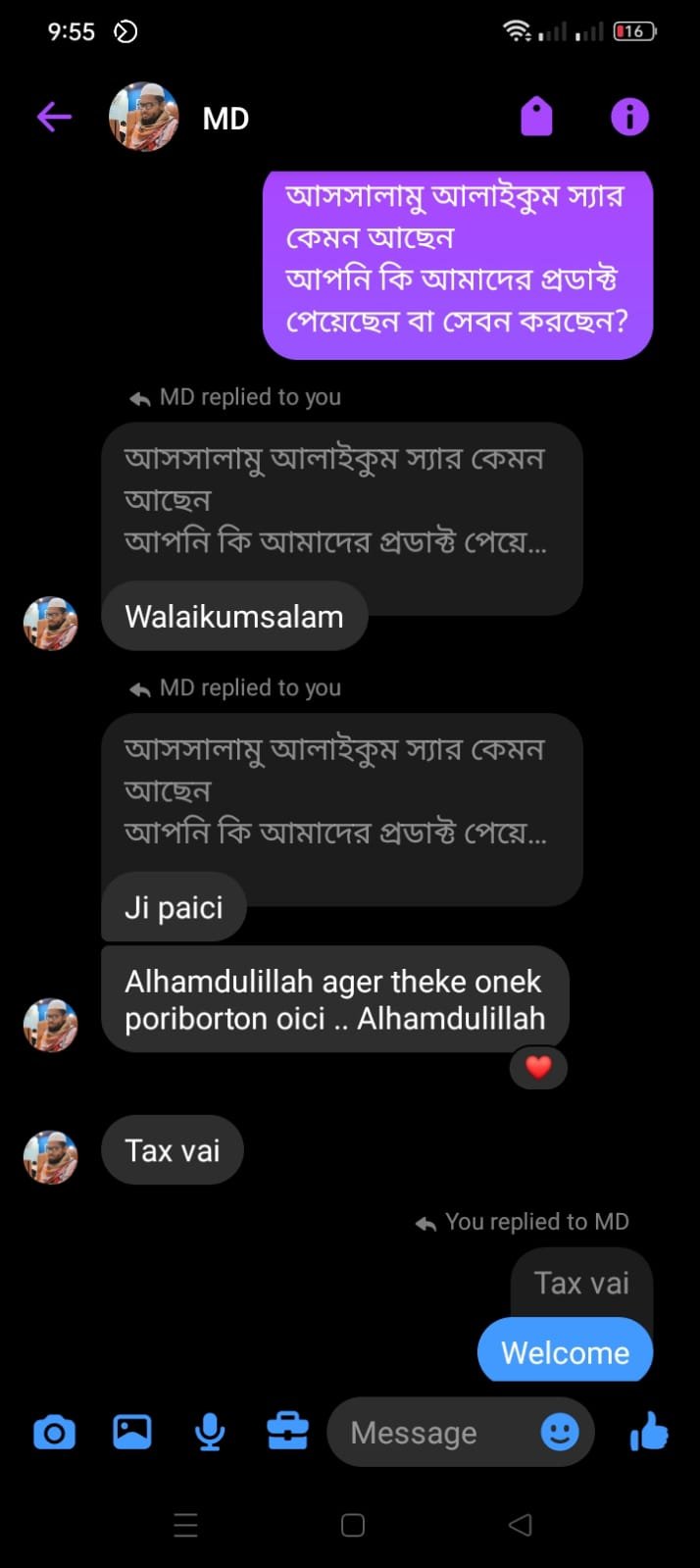Open the briefcase business tools icon
700x1568 pixels.
click(287, 1433)
